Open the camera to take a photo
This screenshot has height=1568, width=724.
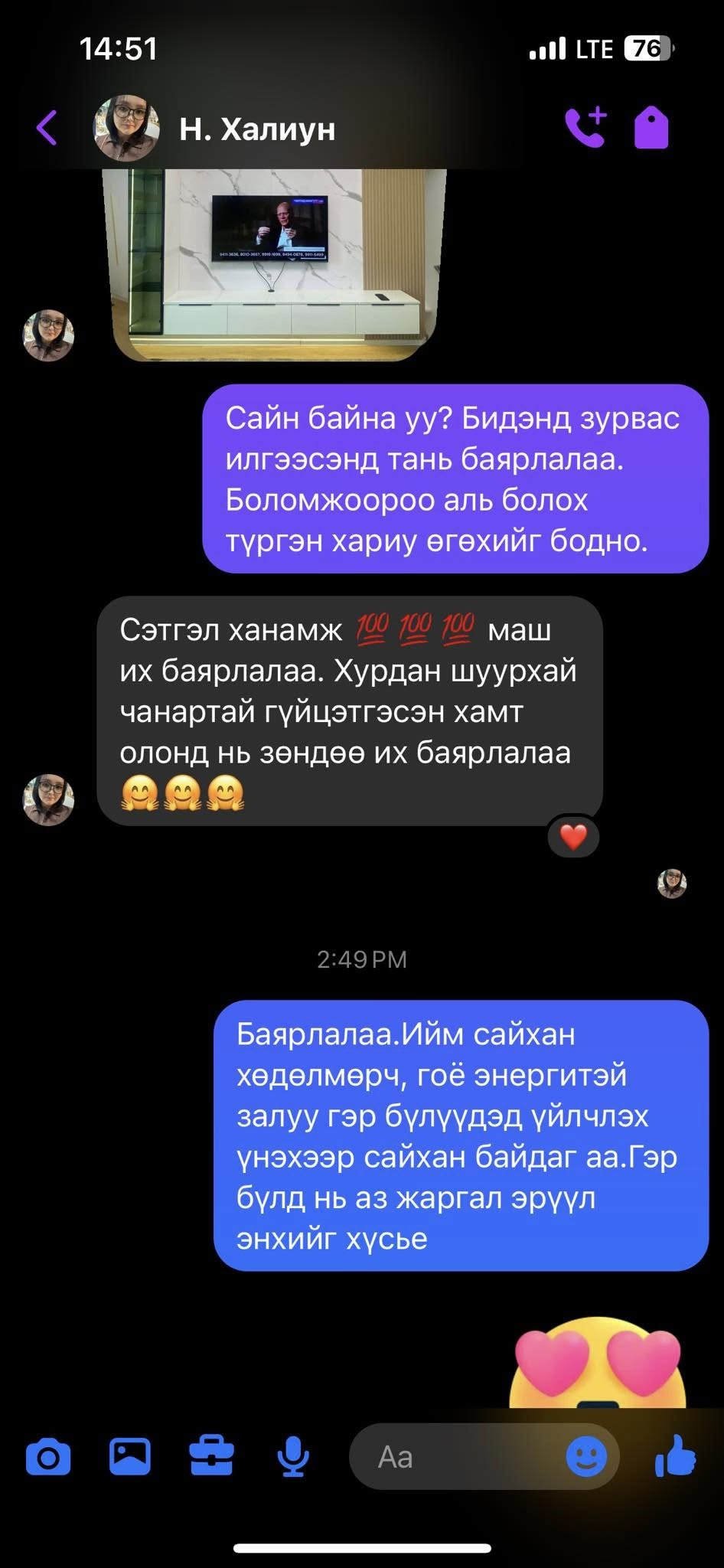(x=48, y=1456)
